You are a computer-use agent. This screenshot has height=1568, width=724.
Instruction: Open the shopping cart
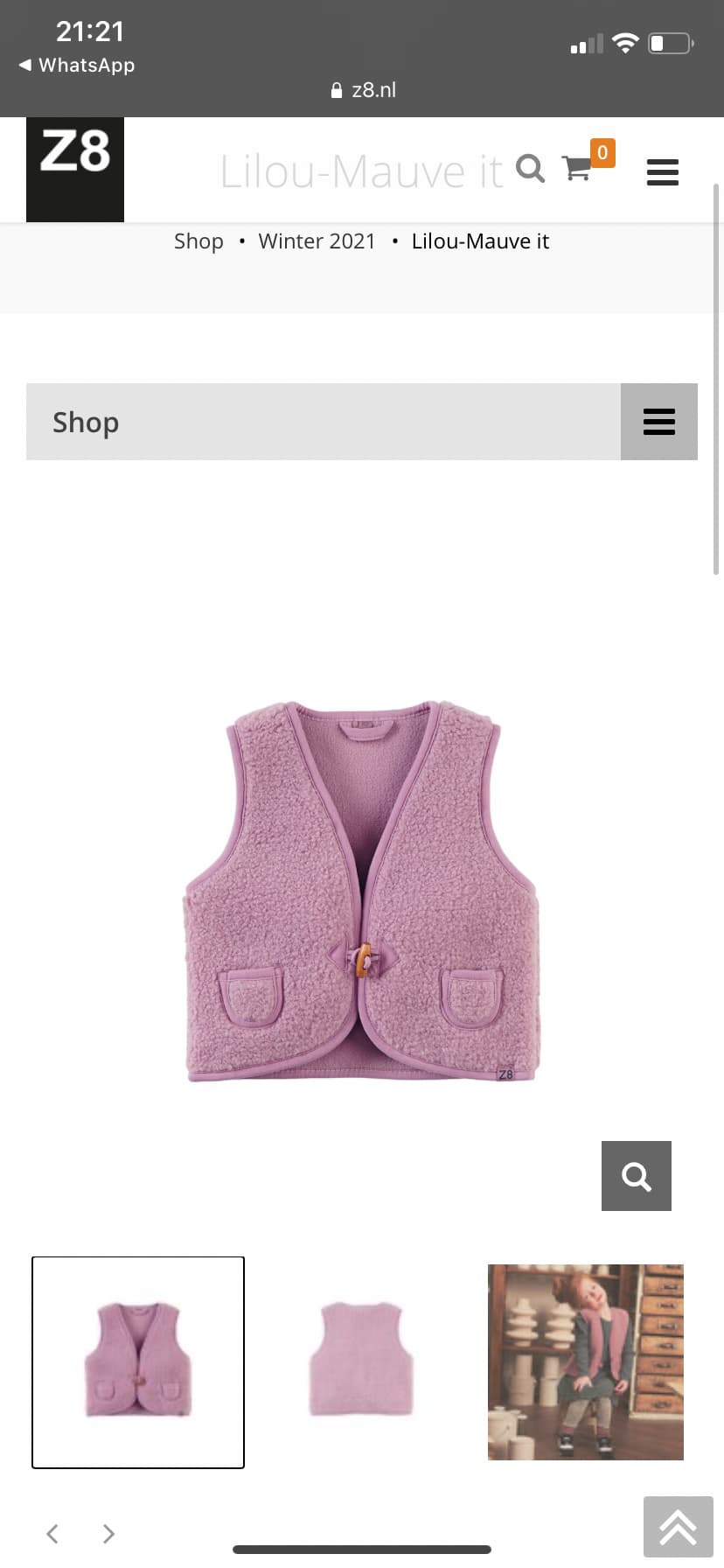(x=577, y=168)
